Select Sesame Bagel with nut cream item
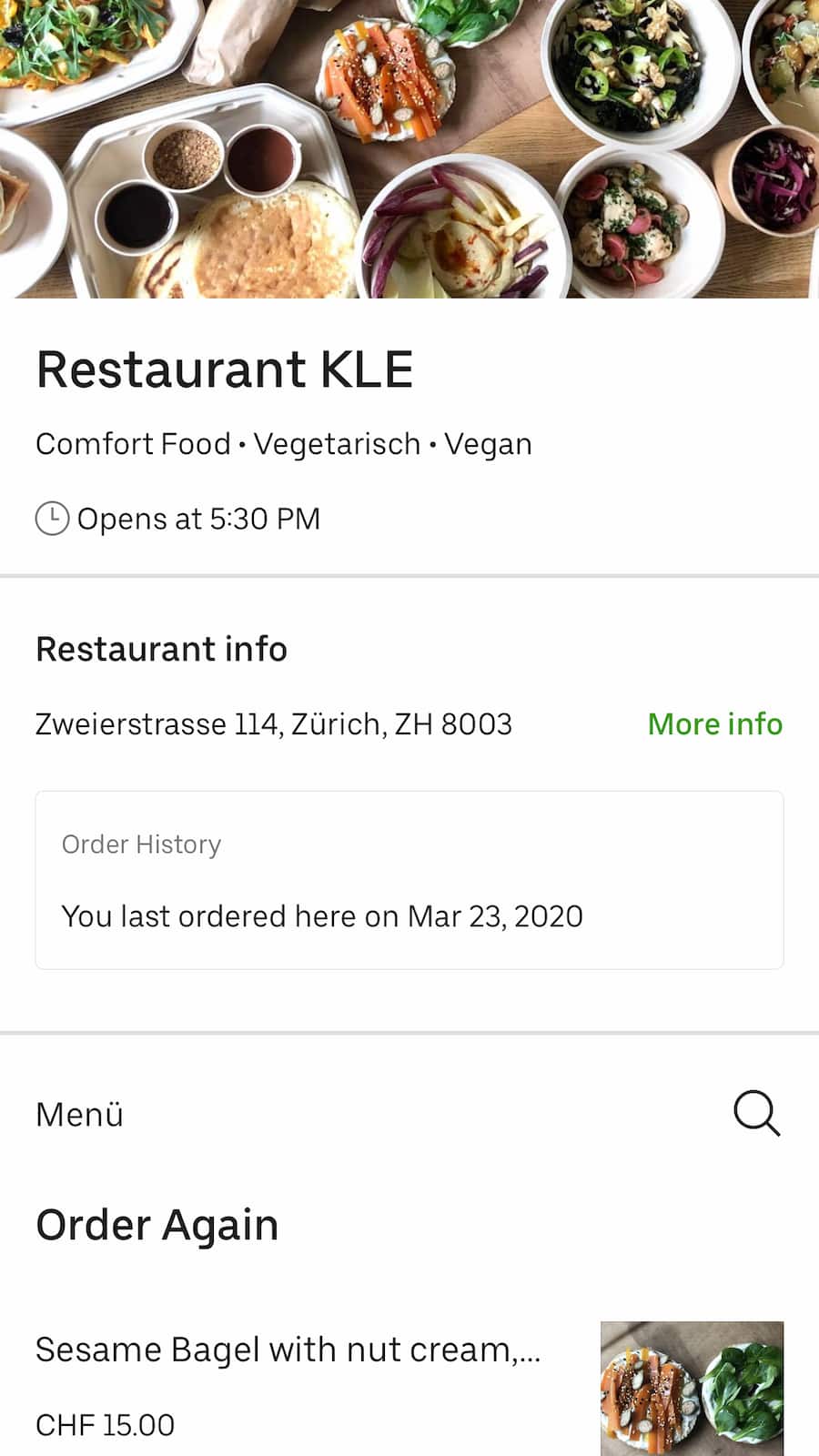The height and width of the screenshot is (1456, 819). (288, 1350)
